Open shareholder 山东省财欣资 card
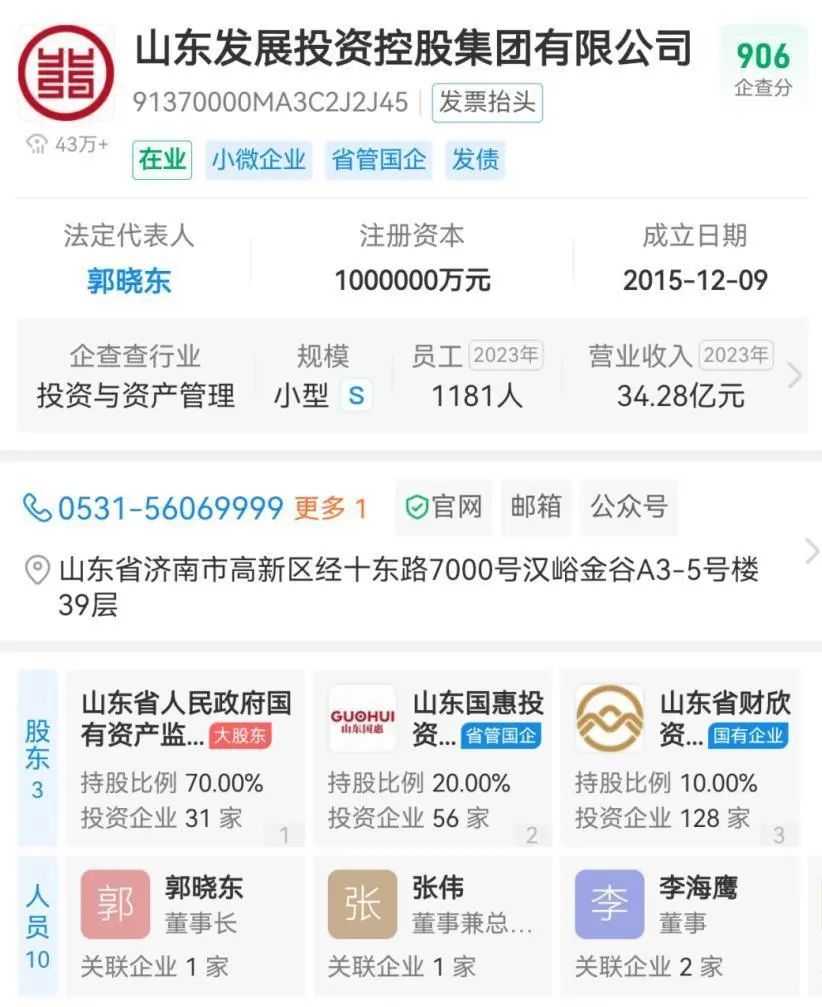The image size is (822, 1007). 680,758
